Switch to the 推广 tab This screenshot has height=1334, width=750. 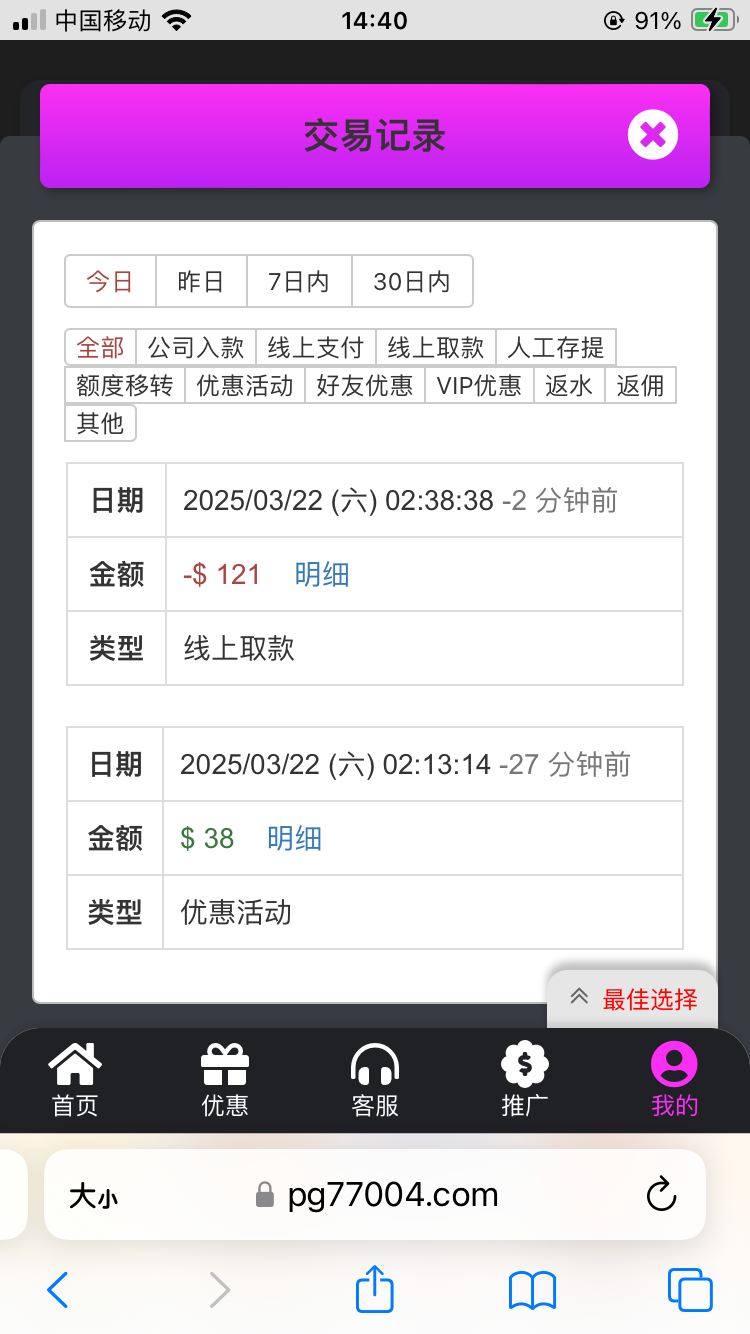click(x=525, y=1079)
